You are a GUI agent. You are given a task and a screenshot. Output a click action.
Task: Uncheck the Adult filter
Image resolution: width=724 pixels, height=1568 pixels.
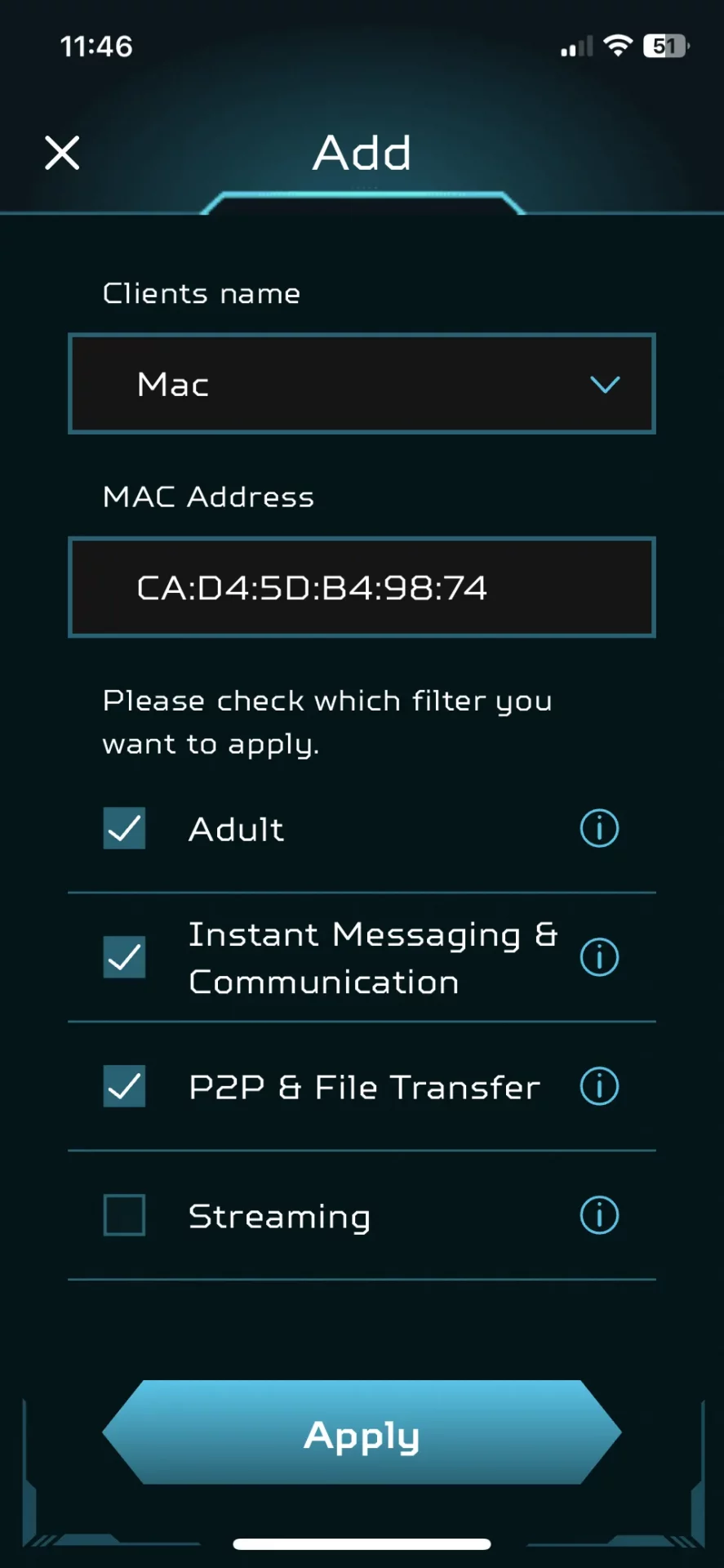(124, 828)
